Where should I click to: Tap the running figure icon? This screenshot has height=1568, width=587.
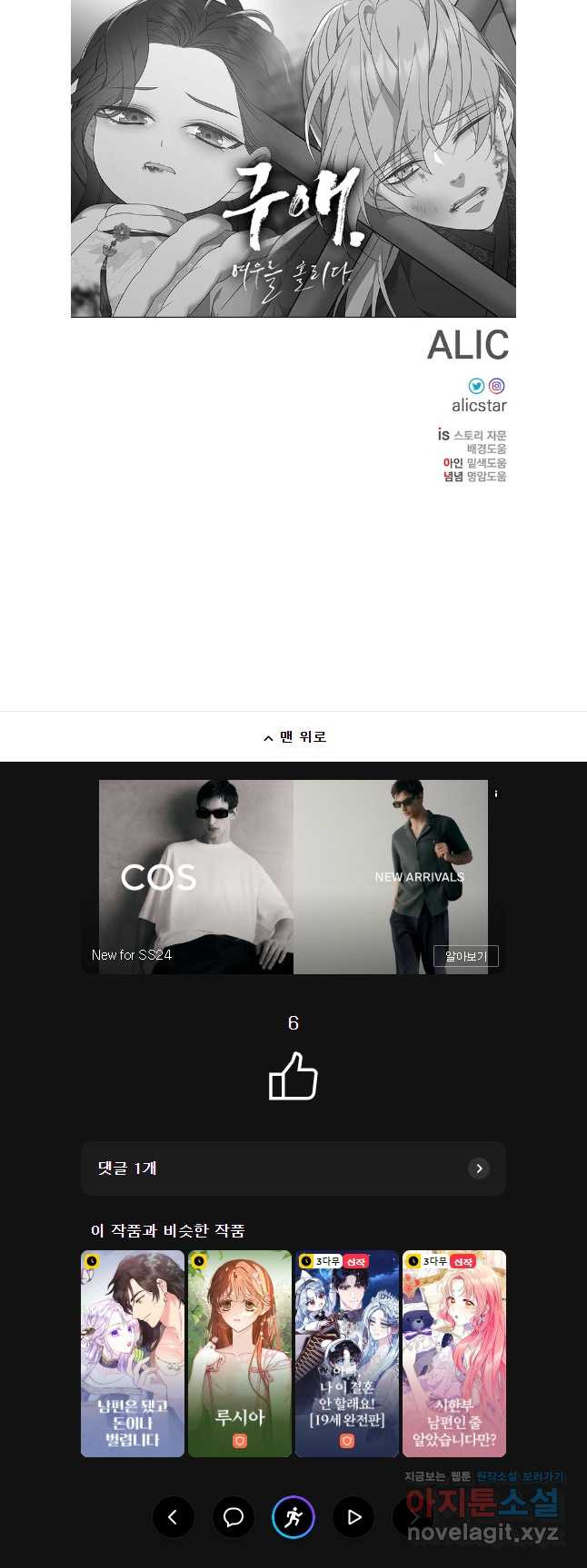(x=293, y=1516)
